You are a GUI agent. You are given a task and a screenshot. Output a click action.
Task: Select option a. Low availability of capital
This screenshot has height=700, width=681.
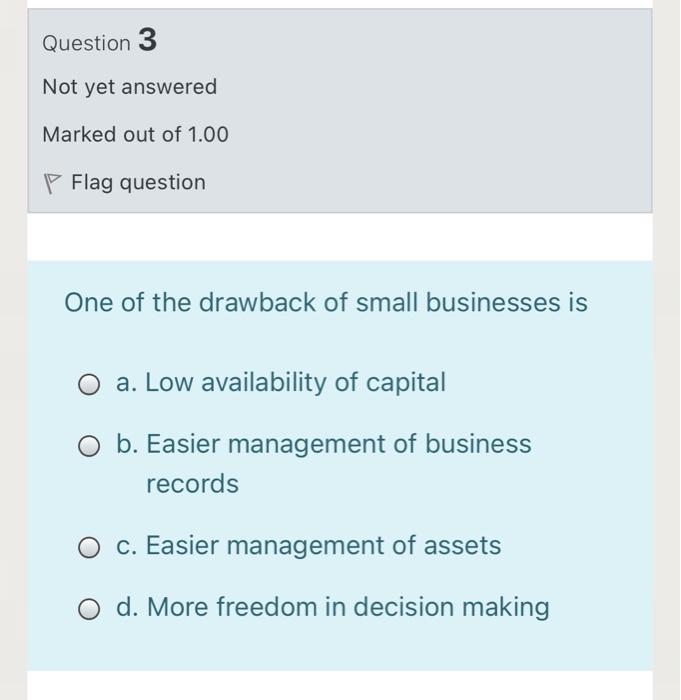pyautogui.click(x=91, y=384)
